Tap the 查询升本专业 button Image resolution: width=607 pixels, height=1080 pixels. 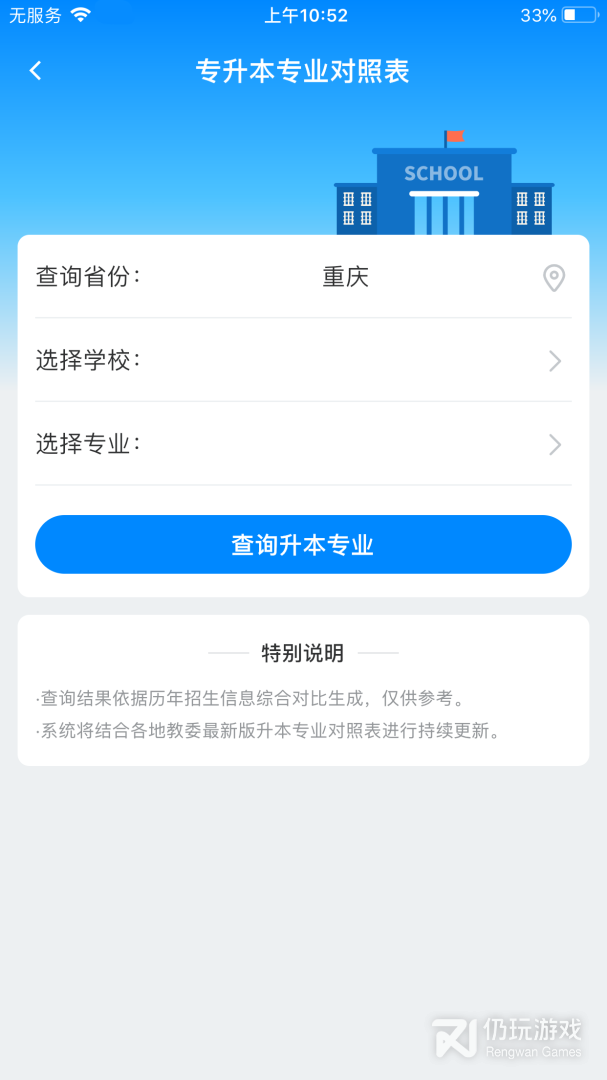click(303, 545)
